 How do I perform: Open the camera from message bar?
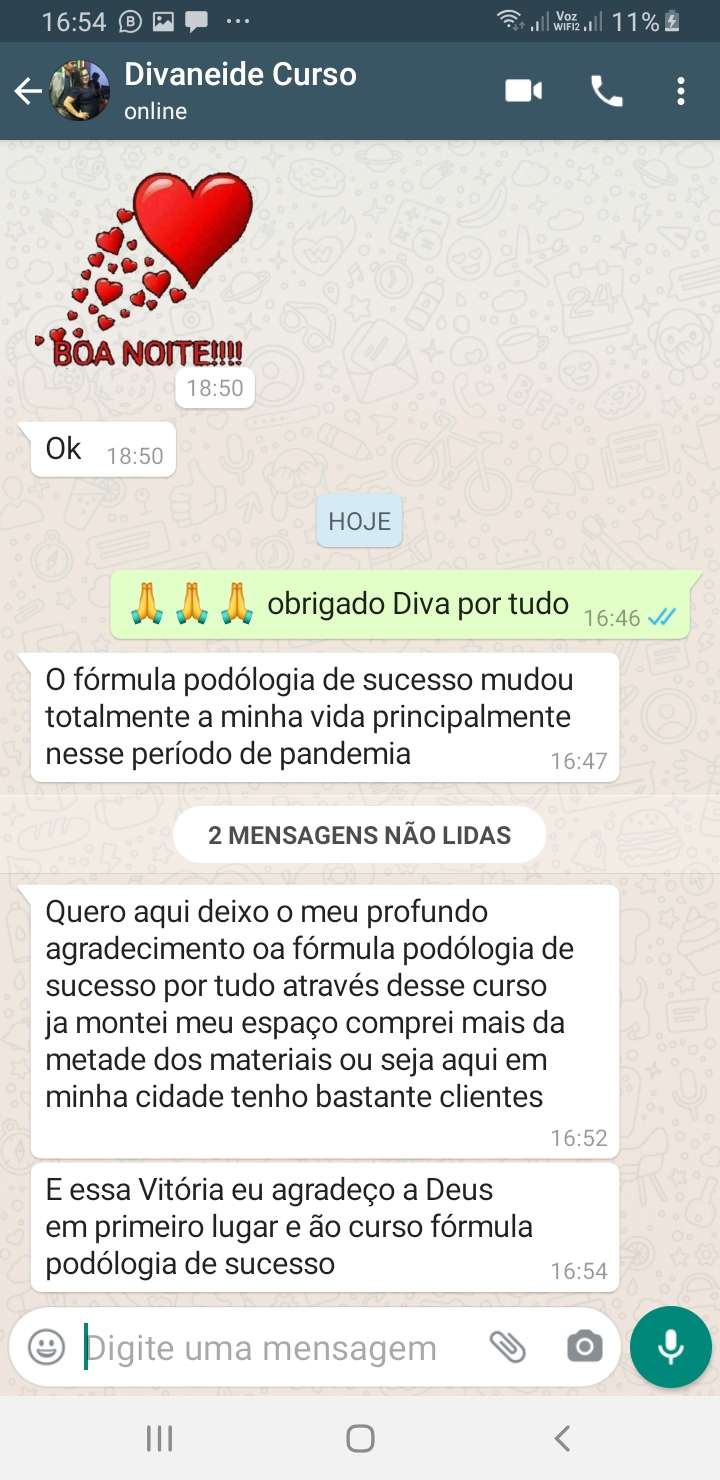click(x=584, y=1347)
